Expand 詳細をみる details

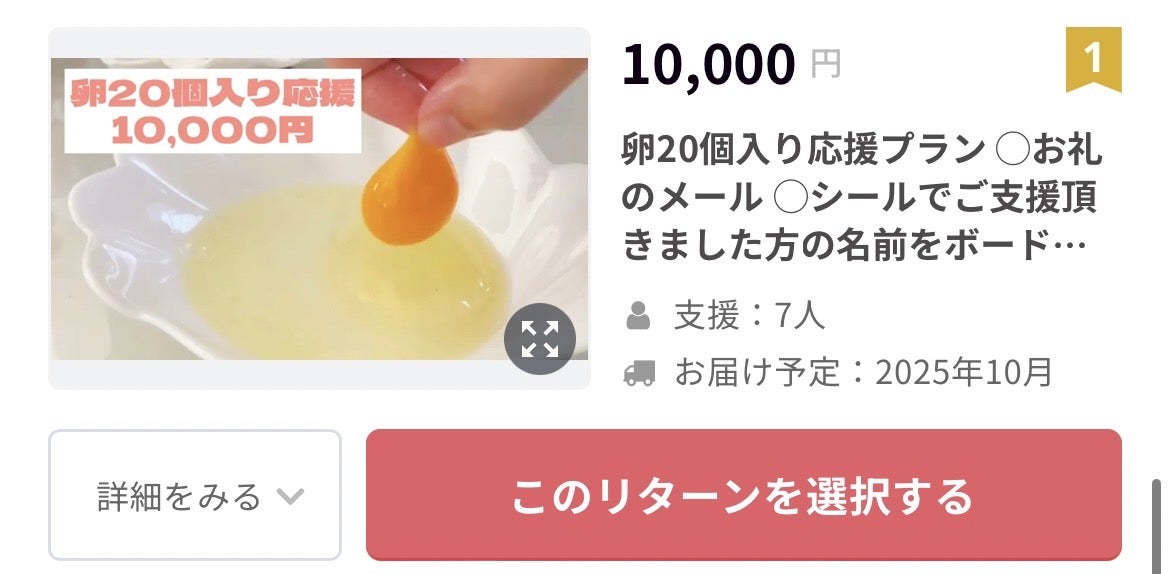[195, 496]
